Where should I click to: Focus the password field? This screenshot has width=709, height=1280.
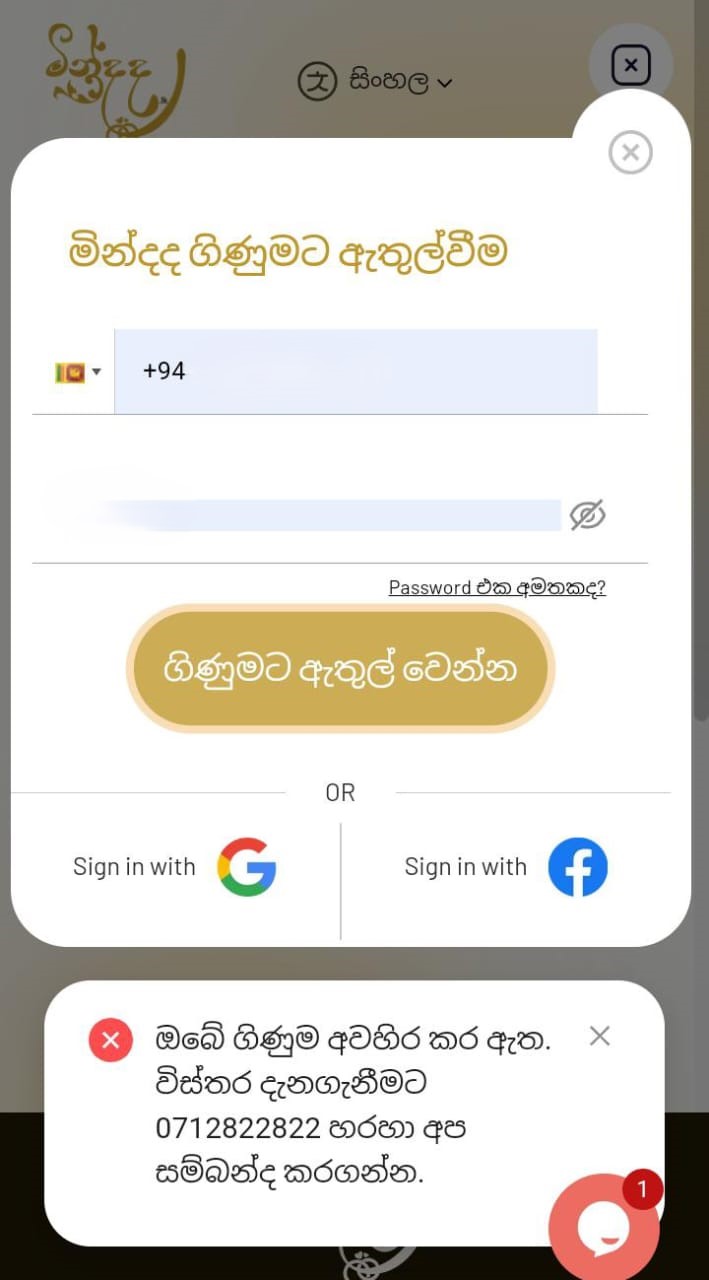coord(300,516)
